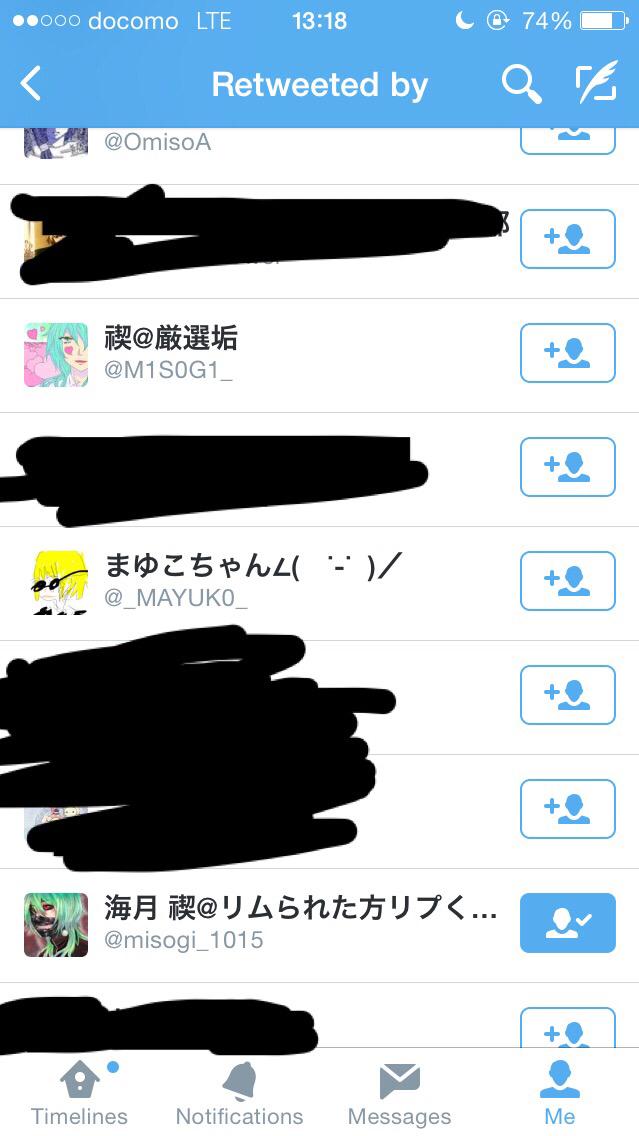Open the @misogi_1015 profile row
The height and width of the screenshot is (1136, 639).
pyautogui.click(x=280, y=925)
